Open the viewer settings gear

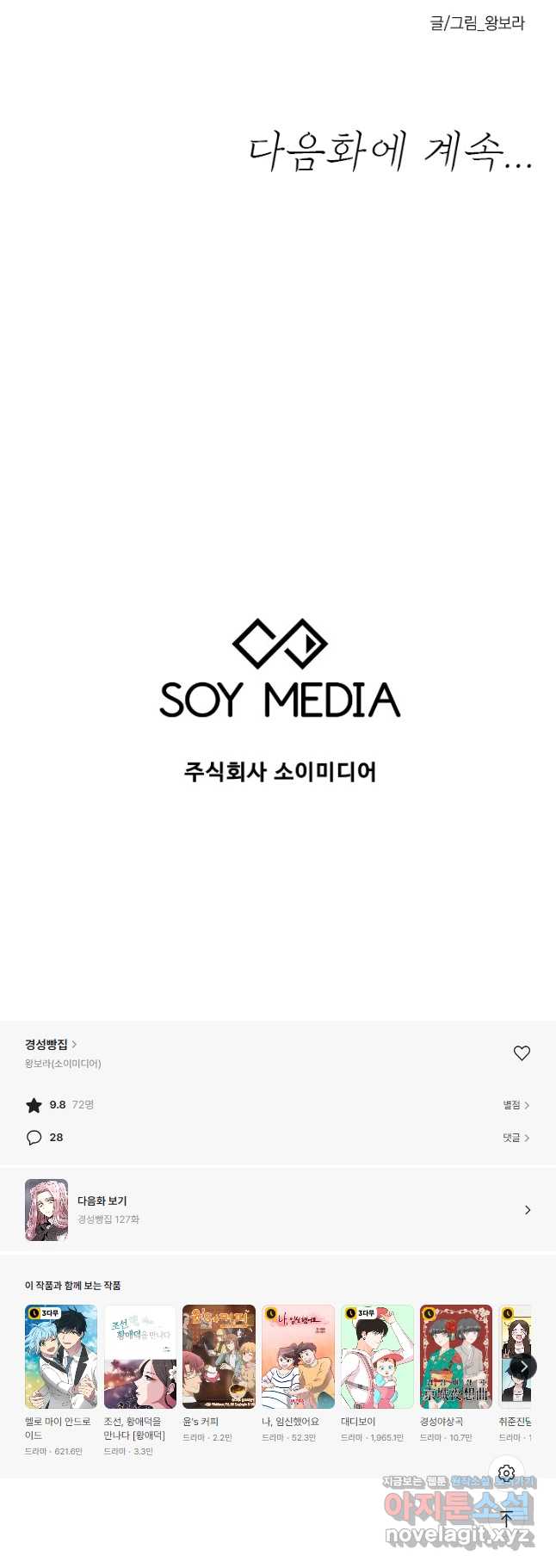click(x=506, y=1472)
